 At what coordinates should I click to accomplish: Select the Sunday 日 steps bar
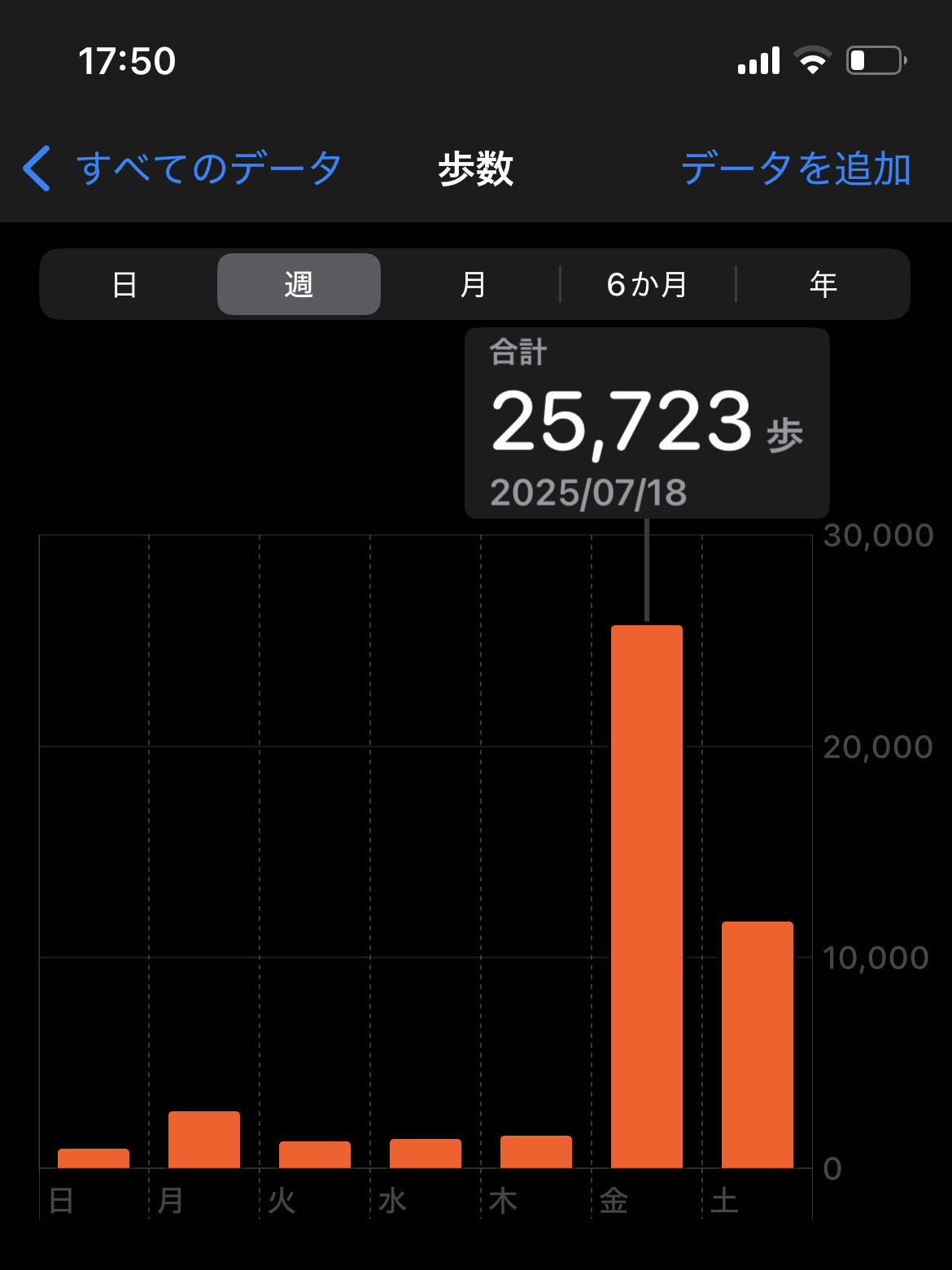tap(94, 1158)
